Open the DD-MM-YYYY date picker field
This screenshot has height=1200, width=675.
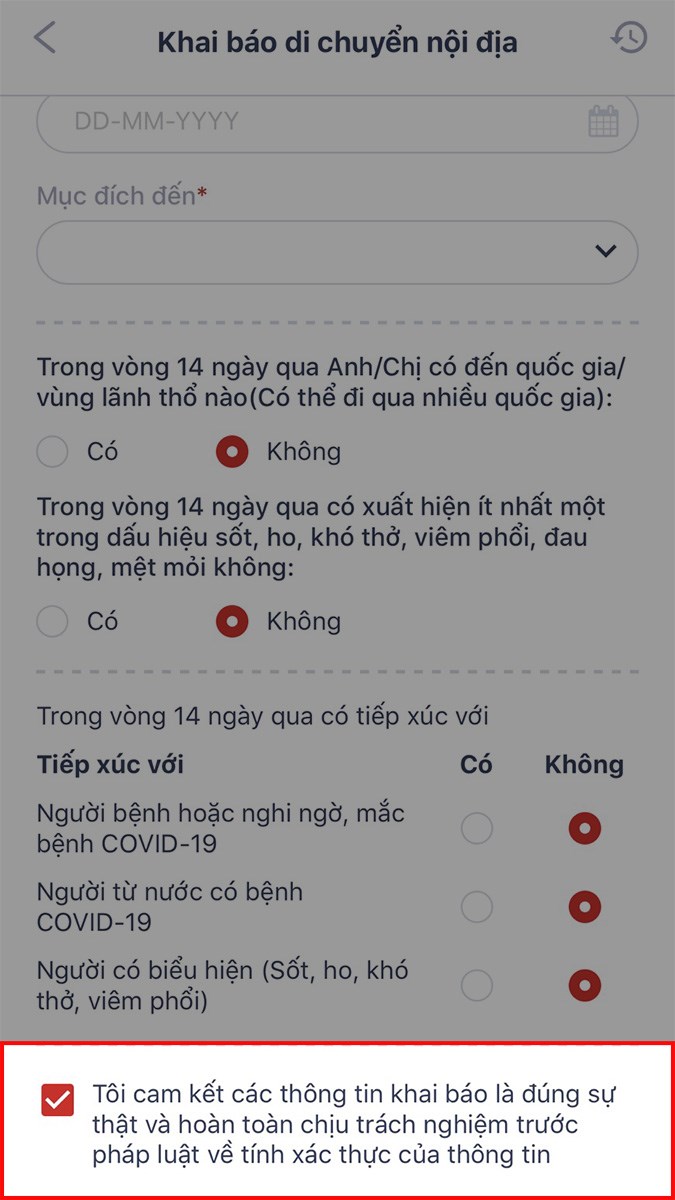[x=337, y=122]
